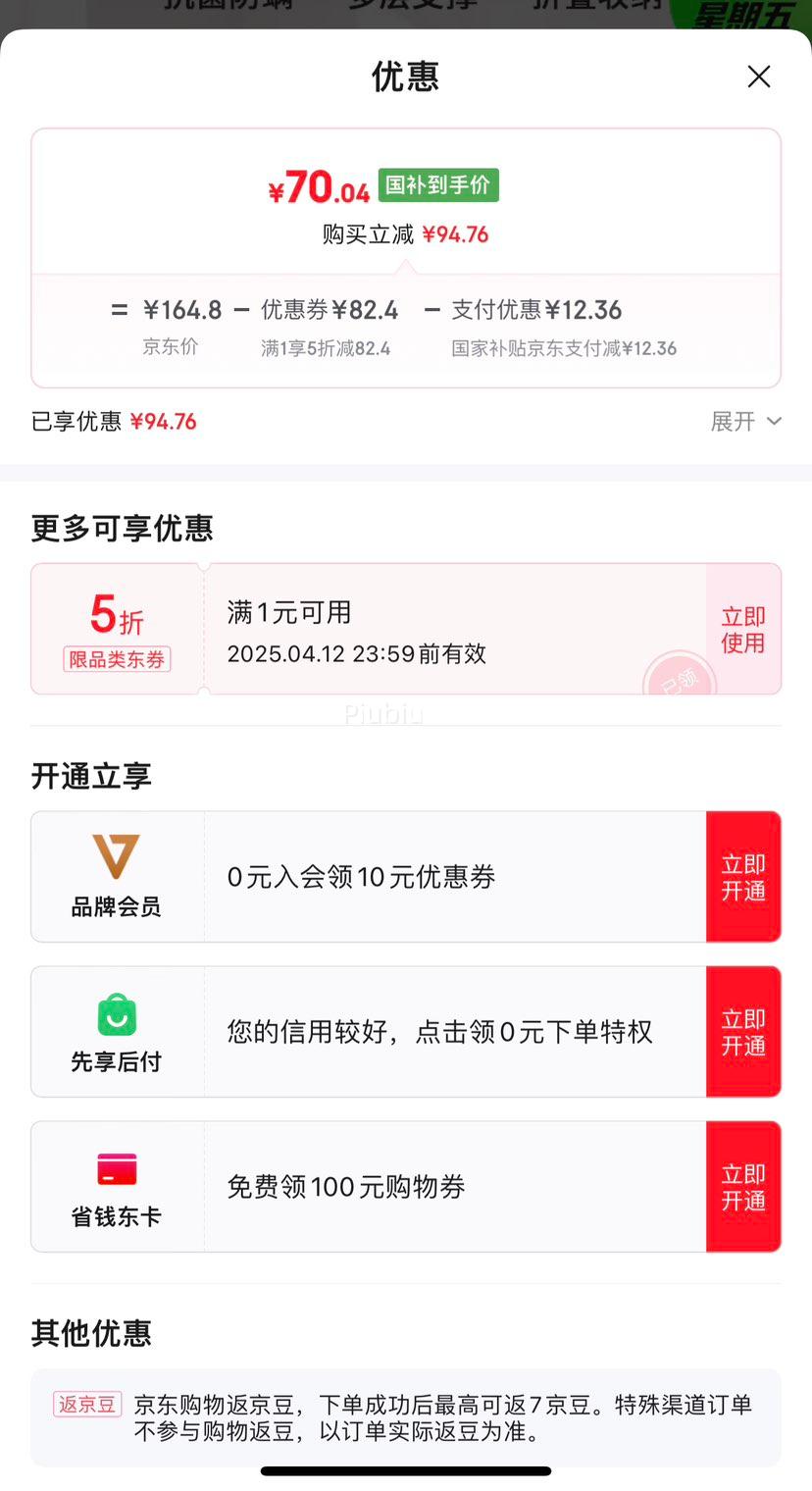Click the 返京豆 tag icon
Screen dimensions: 812x1491
point(86,1405)
